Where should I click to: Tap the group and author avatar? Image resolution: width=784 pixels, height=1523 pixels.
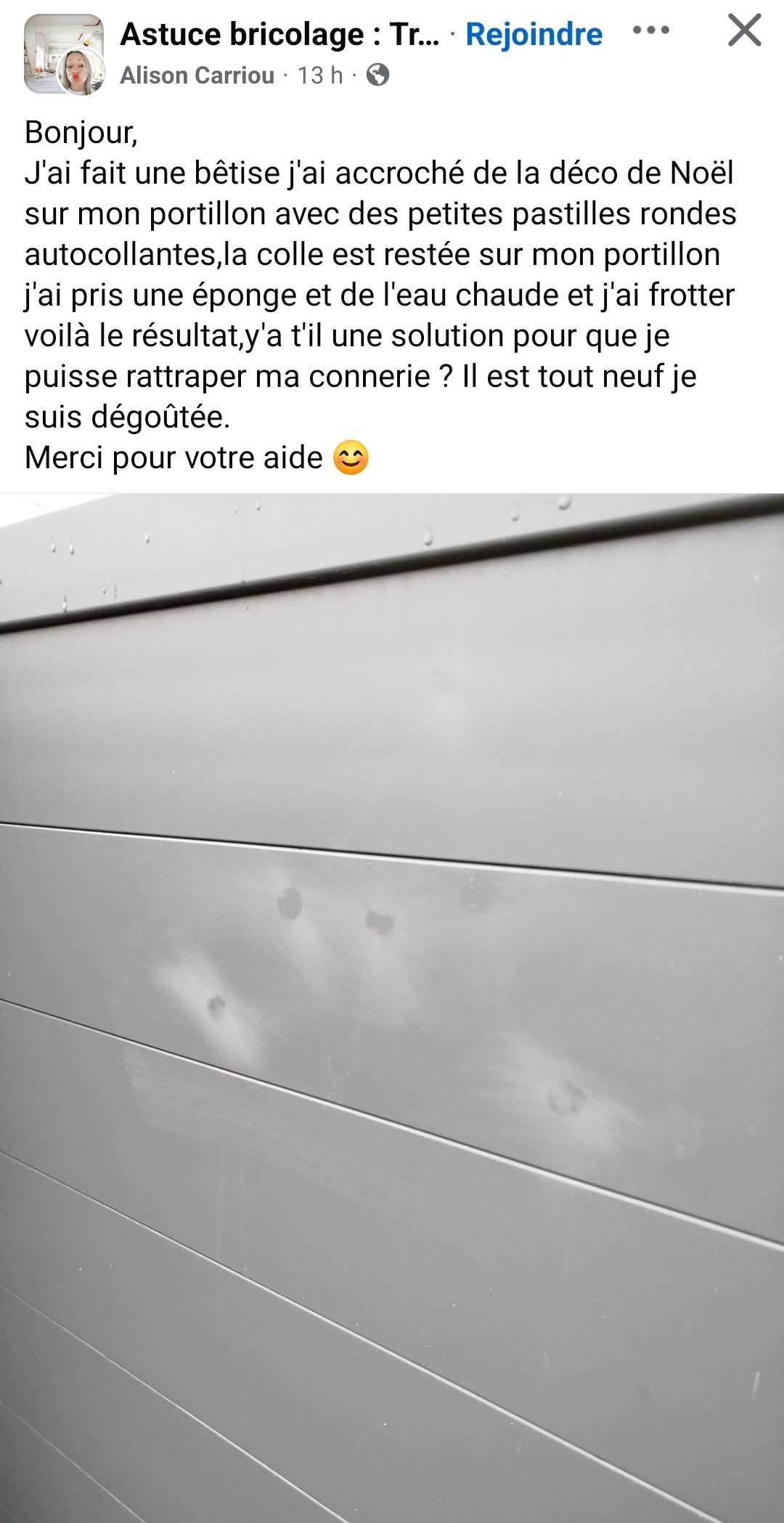[64, 54]
